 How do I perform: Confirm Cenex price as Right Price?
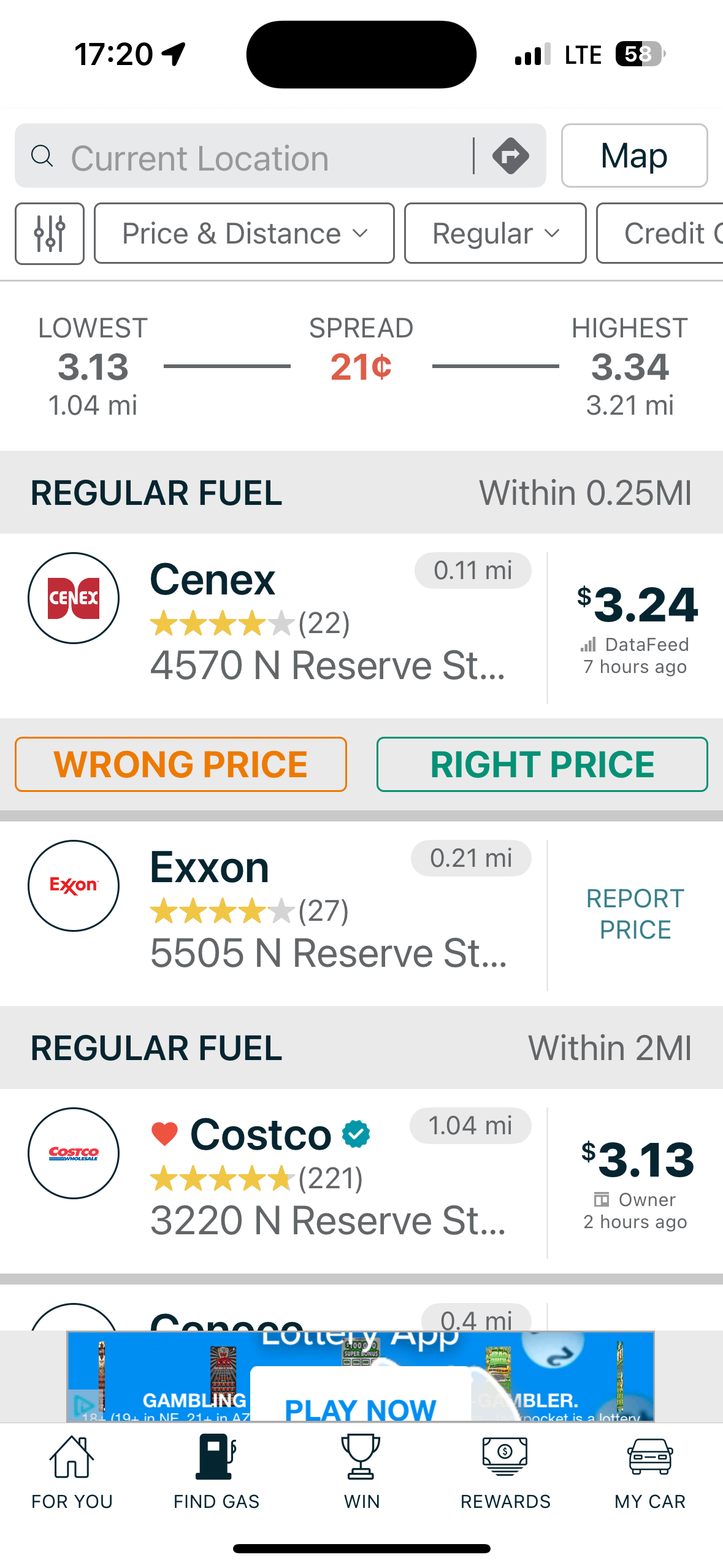pyautogui.click(x=542, y=764)
